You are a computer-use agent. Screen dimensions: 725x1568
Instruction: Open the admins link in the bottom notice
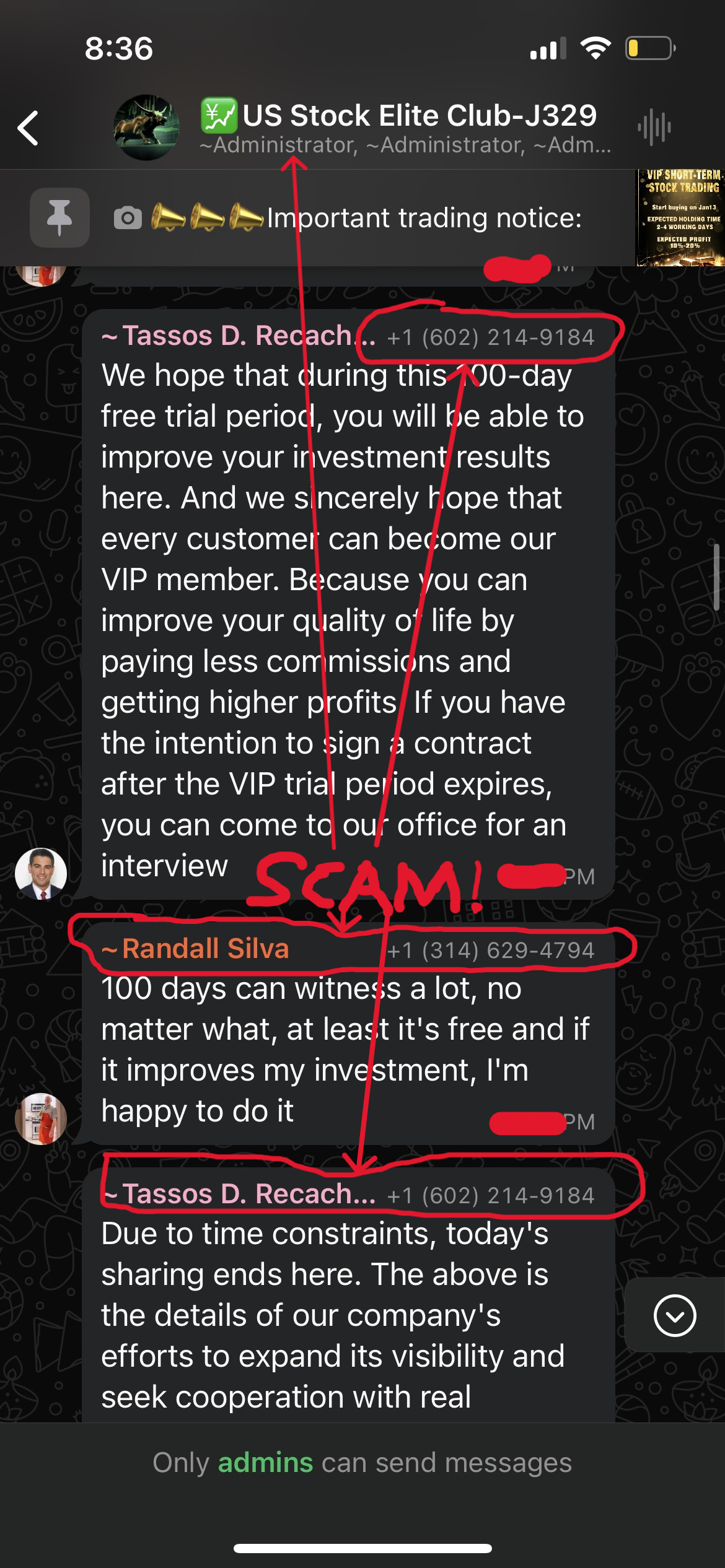pyautogui.click(x=265, y=1463)
